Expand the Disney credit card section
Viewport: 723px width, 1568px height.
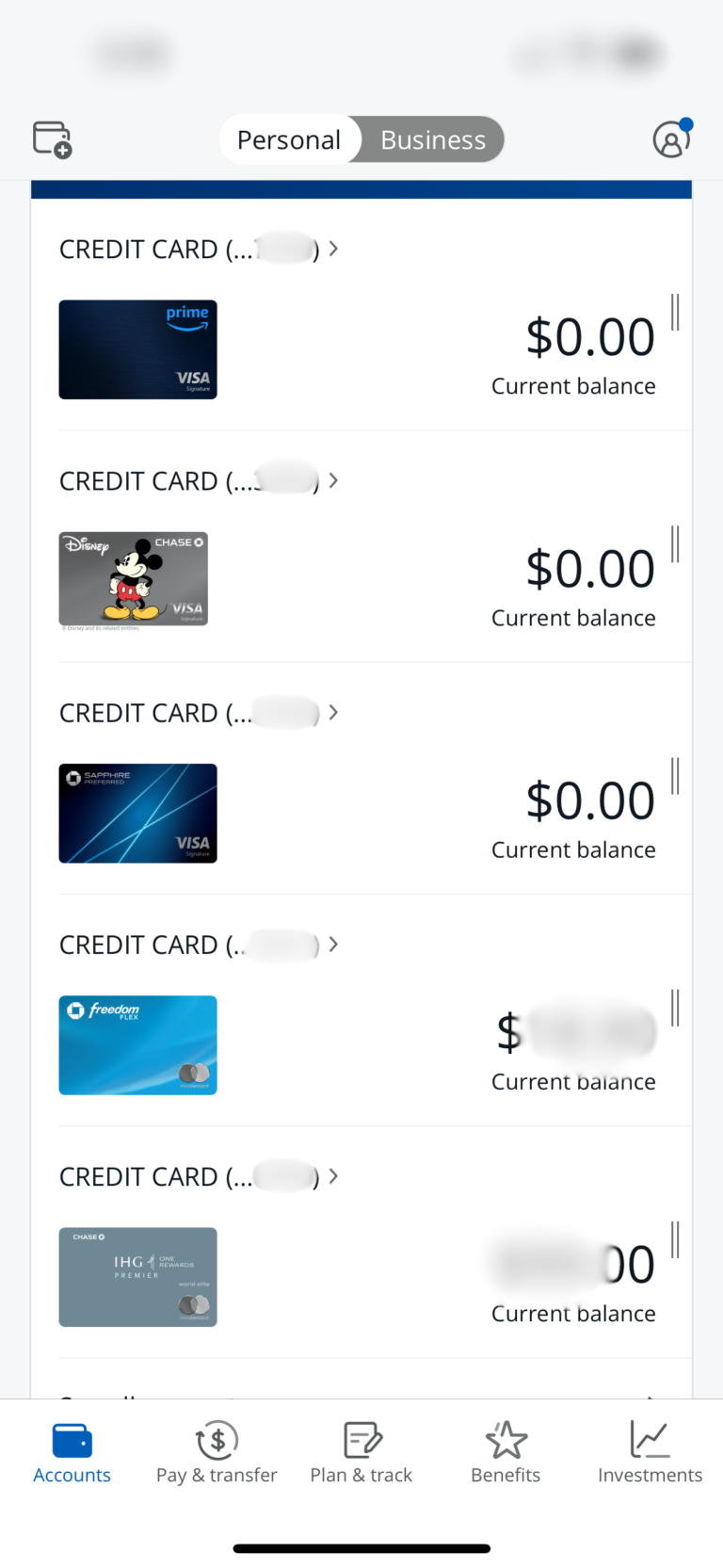click(333, 480)
